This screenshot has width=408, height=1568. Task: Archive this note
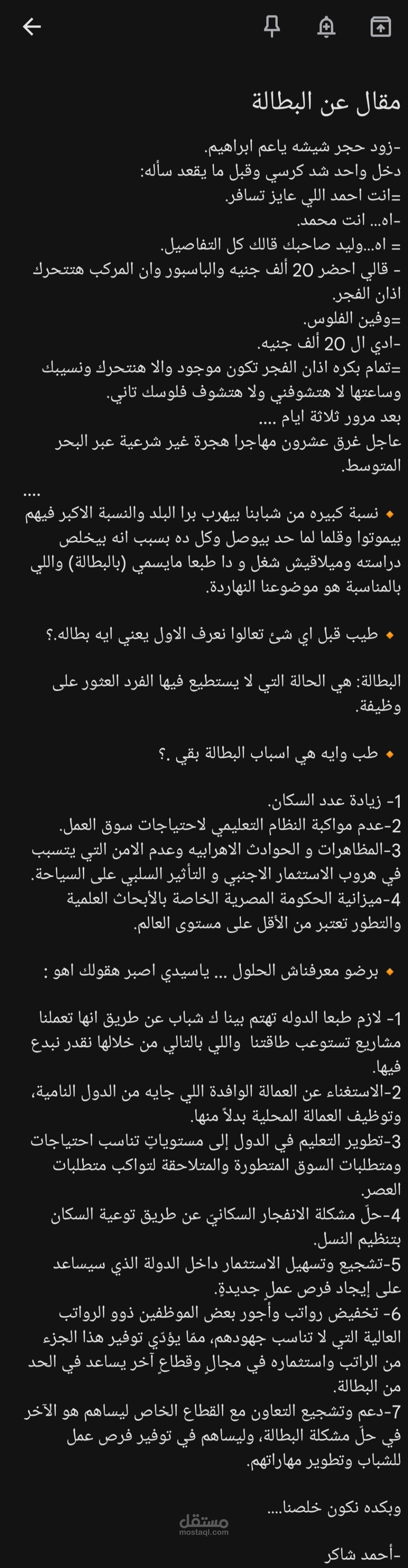(x=381, y=27)
